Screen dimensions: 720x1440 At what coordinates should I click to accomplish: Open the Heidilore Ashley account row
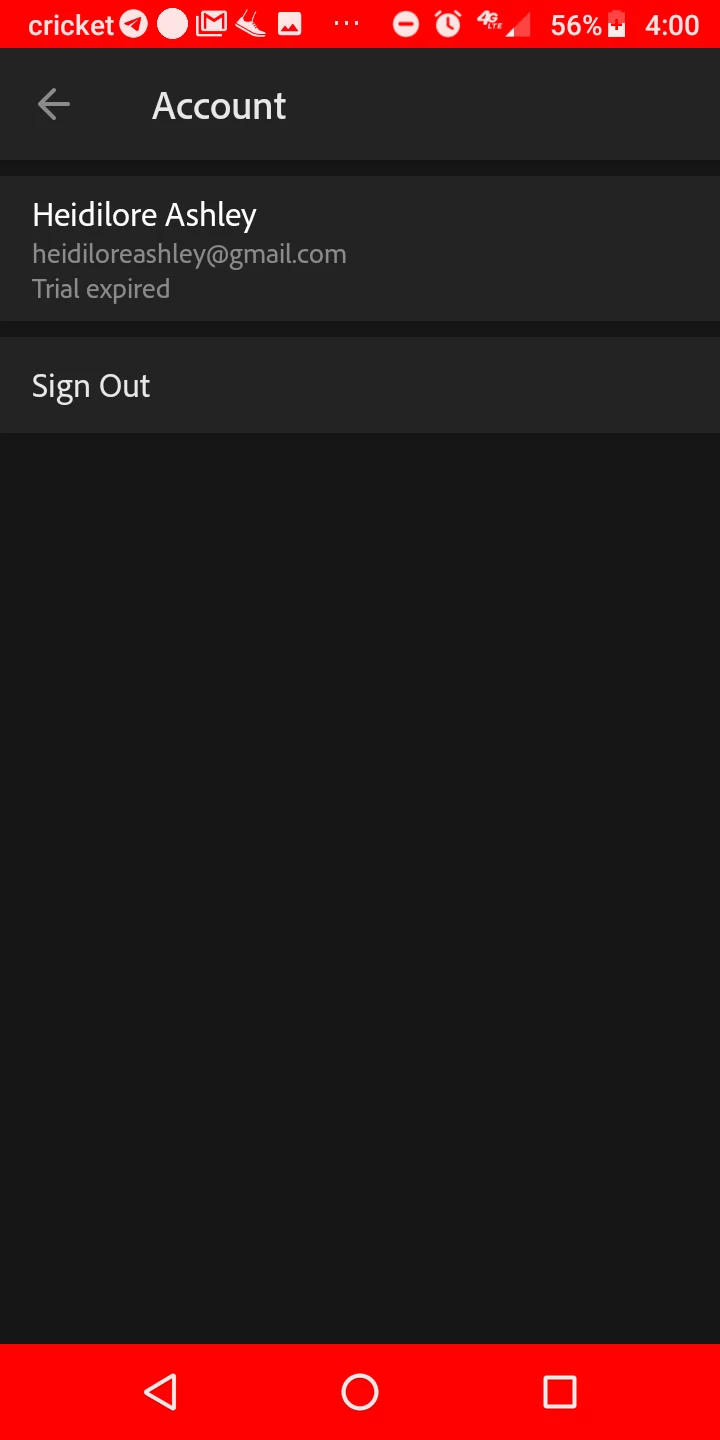[x=360, y=249]
